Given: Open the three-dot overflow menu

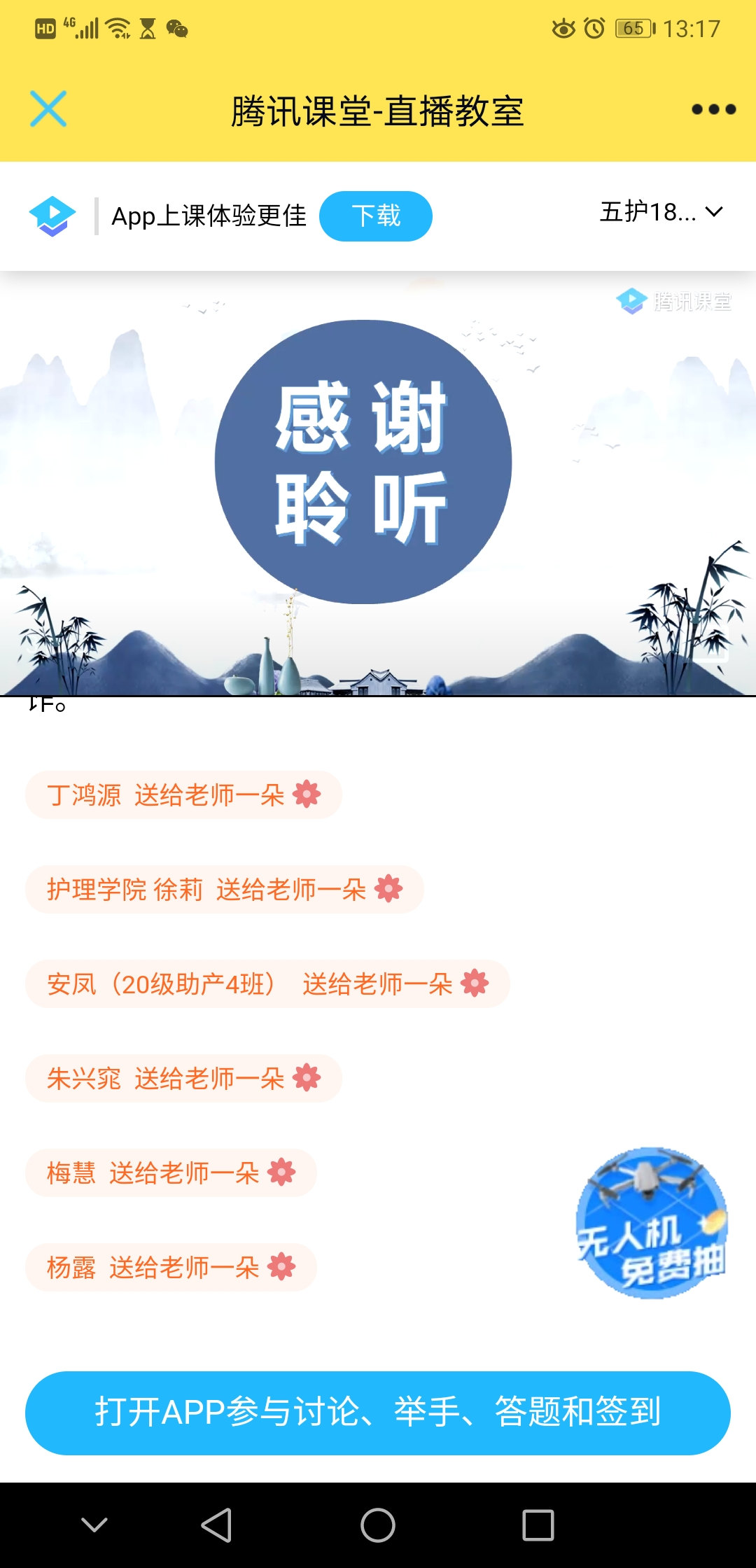Looking at the screenshot, I should (x=713, y=109).
